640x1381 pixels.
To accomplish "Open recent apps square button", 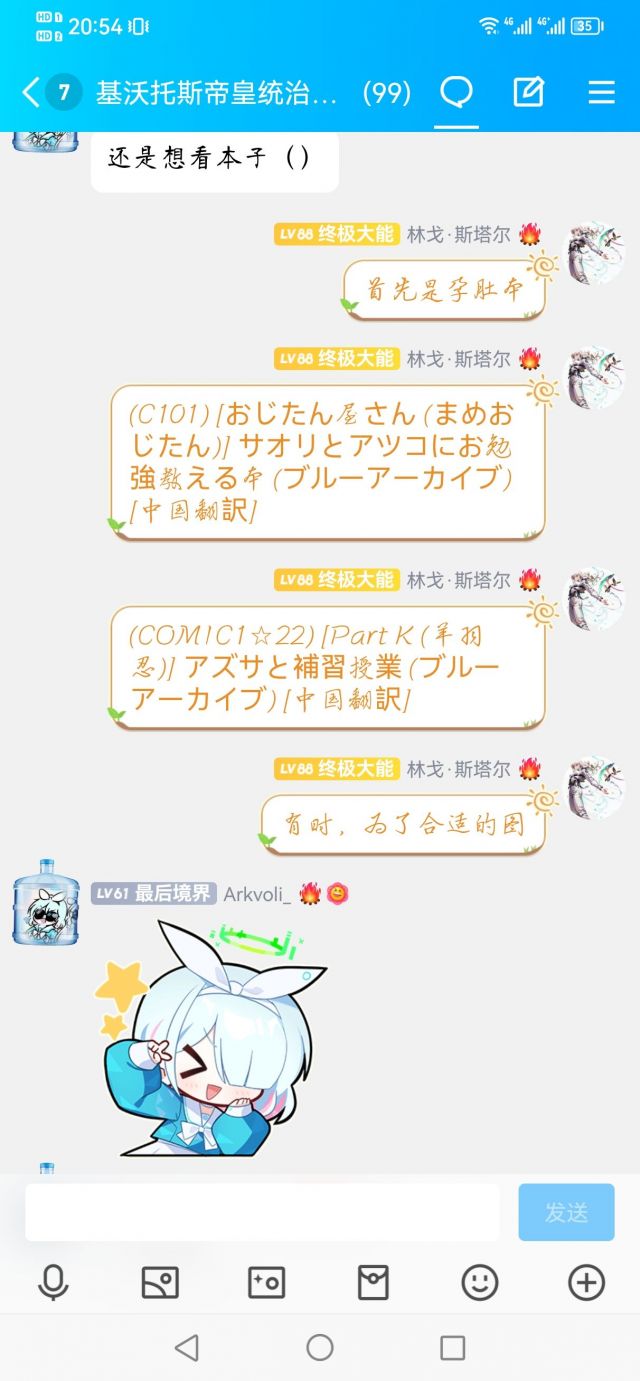I will click(453, 1347).
